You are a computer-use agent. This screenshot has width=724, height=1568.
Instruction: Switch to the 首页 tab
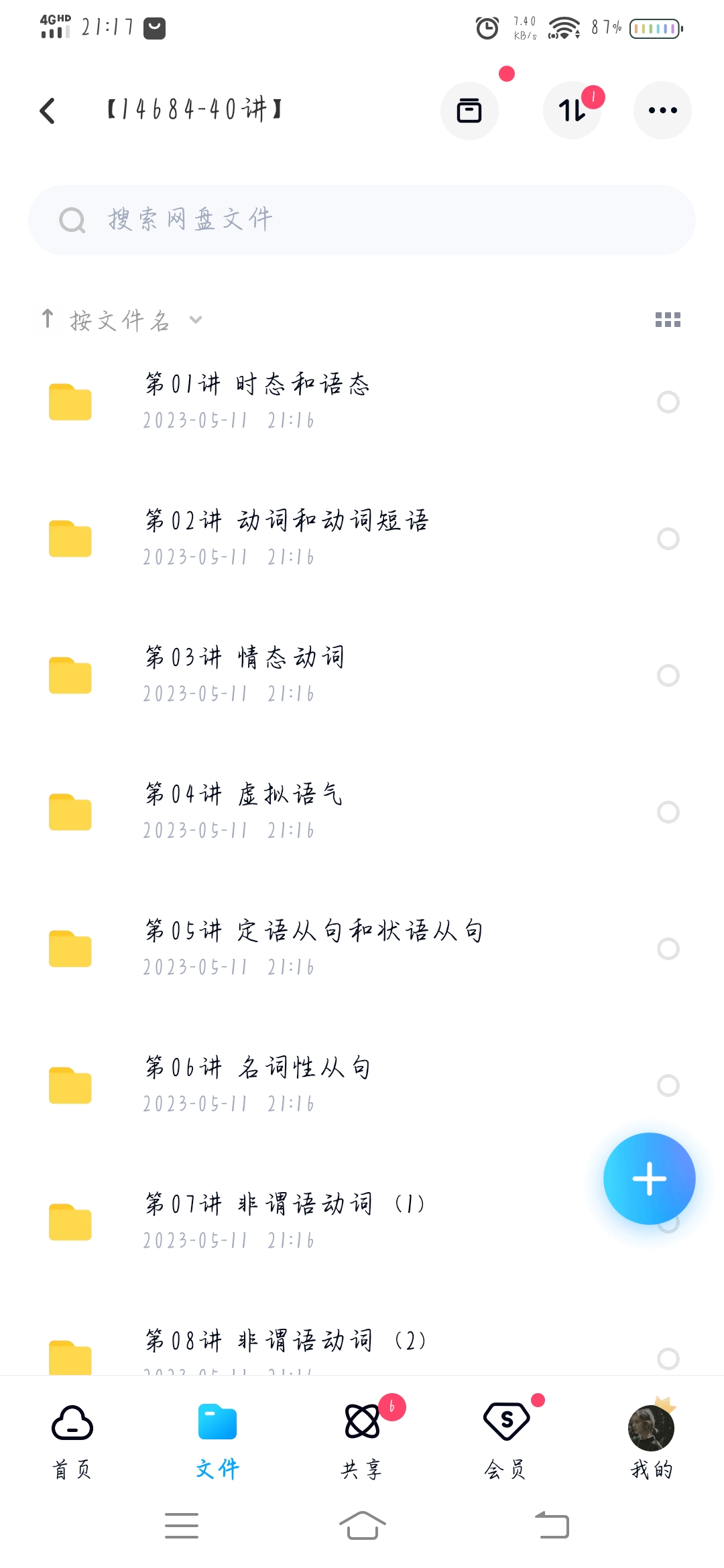click(72, 1437)
